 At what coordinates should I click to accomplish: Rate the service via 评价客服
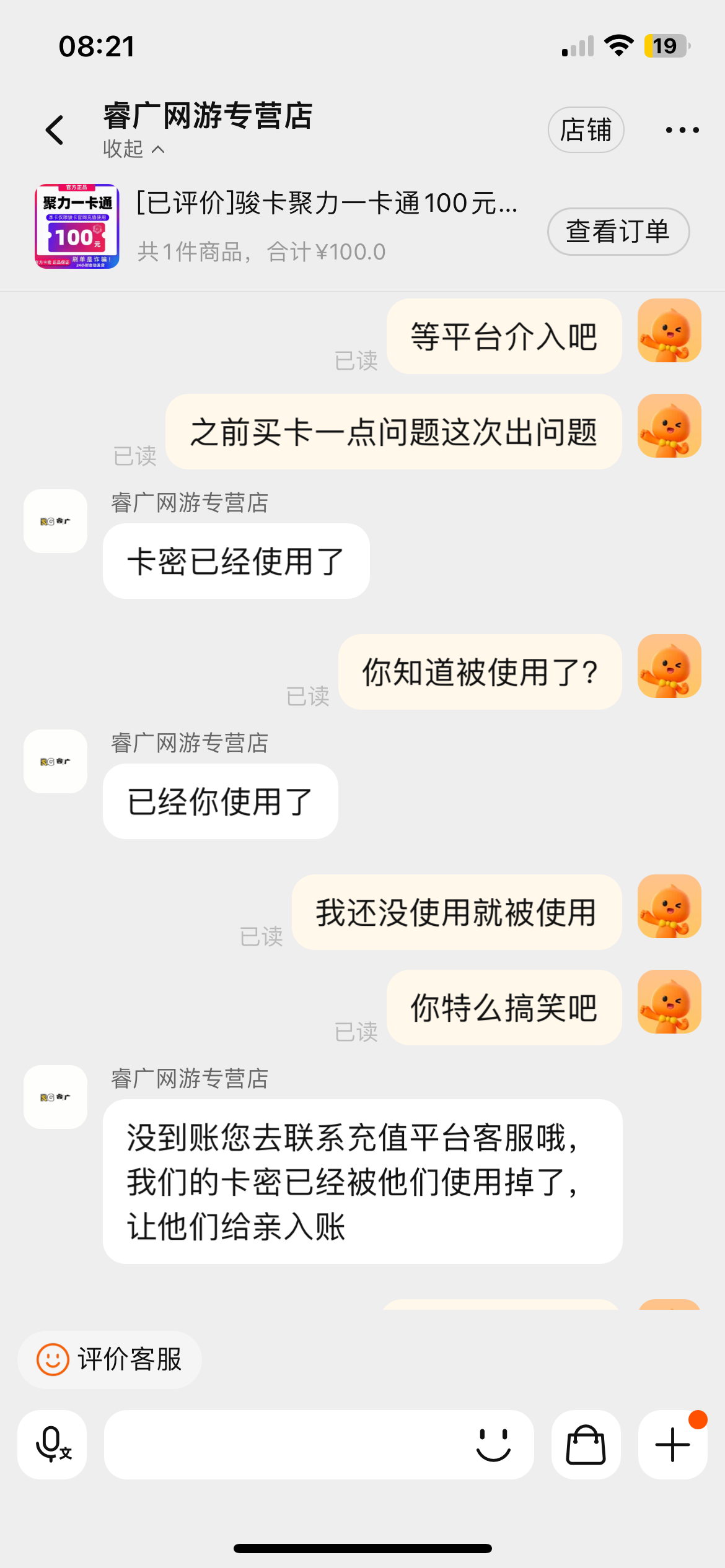click(x=110, y=1359)
